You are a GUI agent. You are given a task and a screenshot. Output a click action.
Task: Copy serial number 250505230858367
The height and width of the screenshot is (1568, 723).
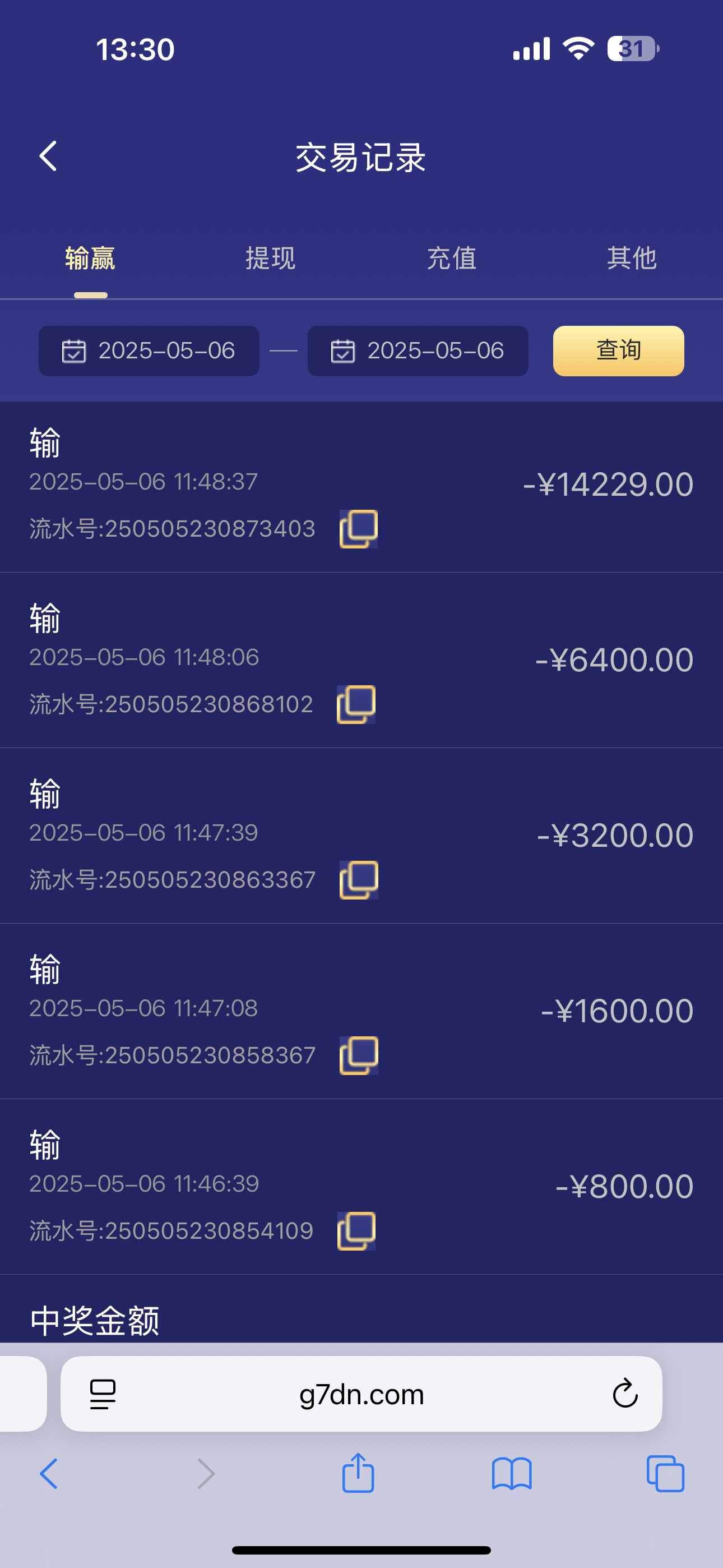click(x=359, y=1055)
